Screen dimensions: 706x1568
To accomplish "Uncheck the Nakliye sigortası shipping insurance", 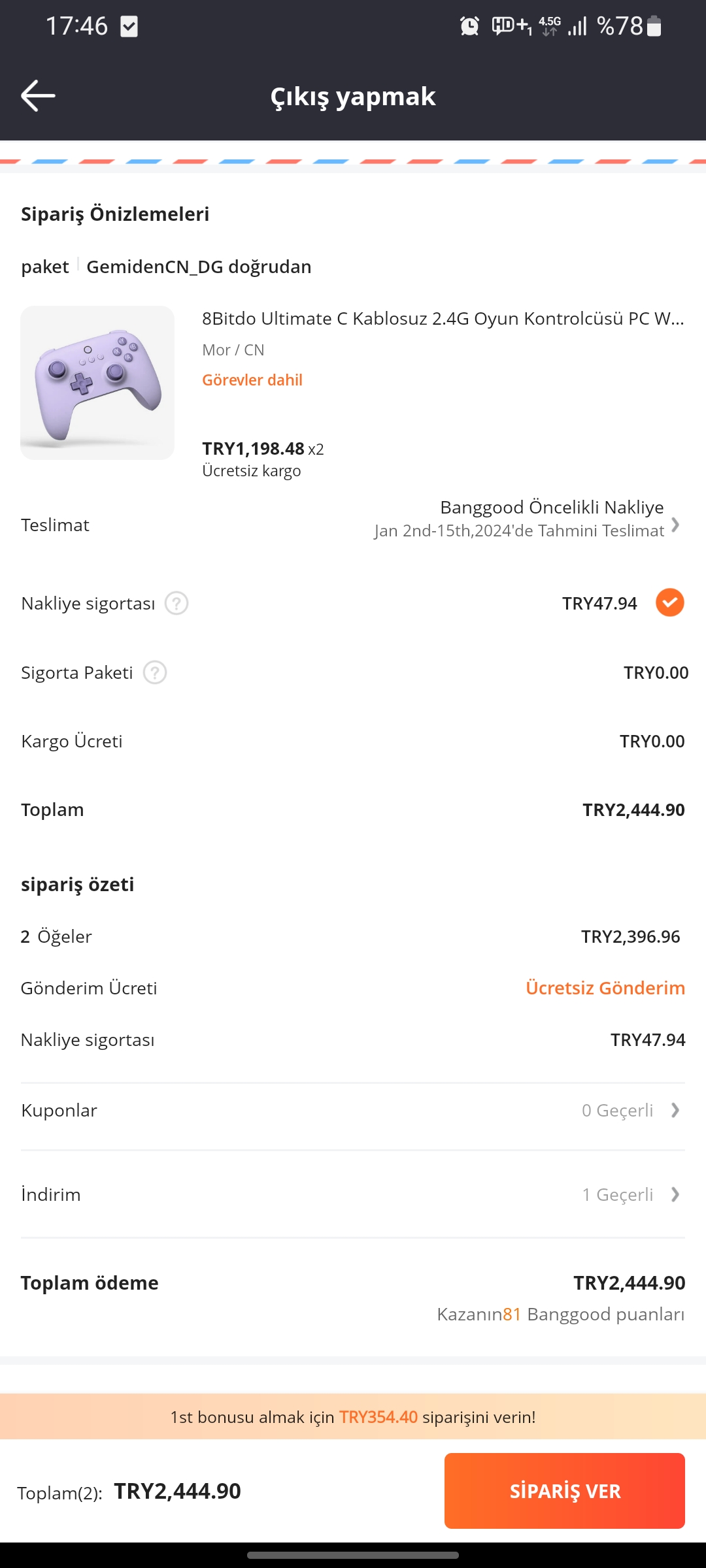I will pos(669,602).
